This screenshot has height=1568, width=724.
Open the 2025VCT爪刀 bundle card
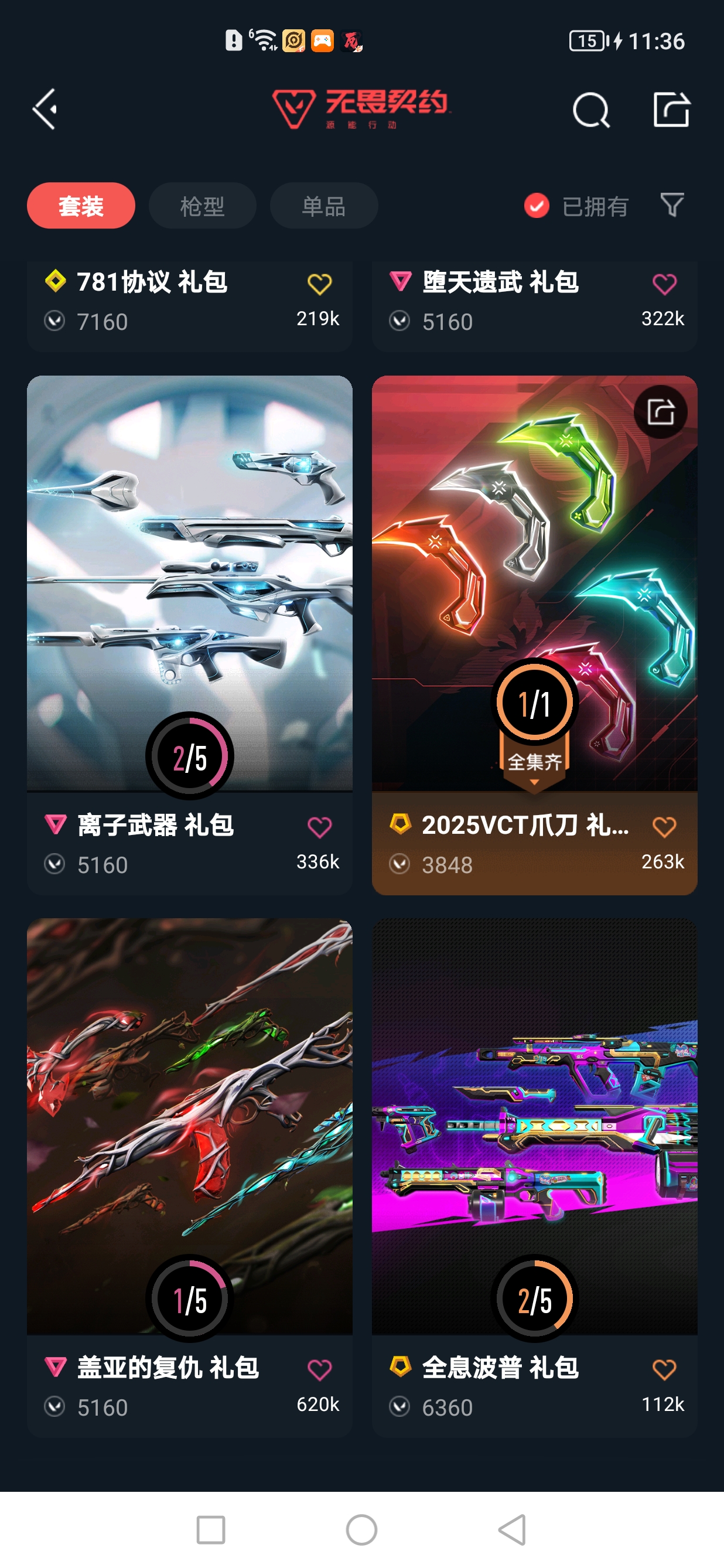[535, 634]
